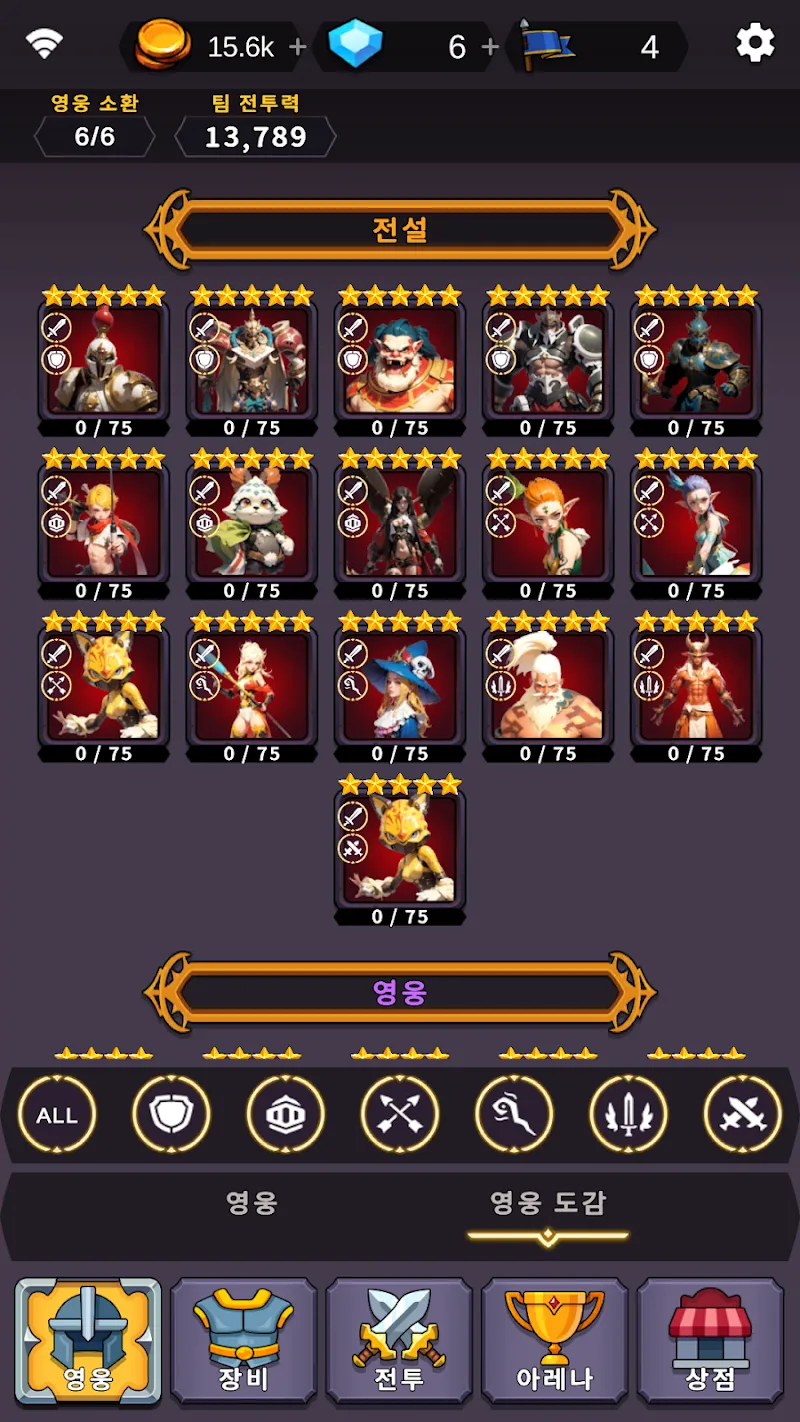Filter heroes by magic staff class

(x=514, y=1115)
